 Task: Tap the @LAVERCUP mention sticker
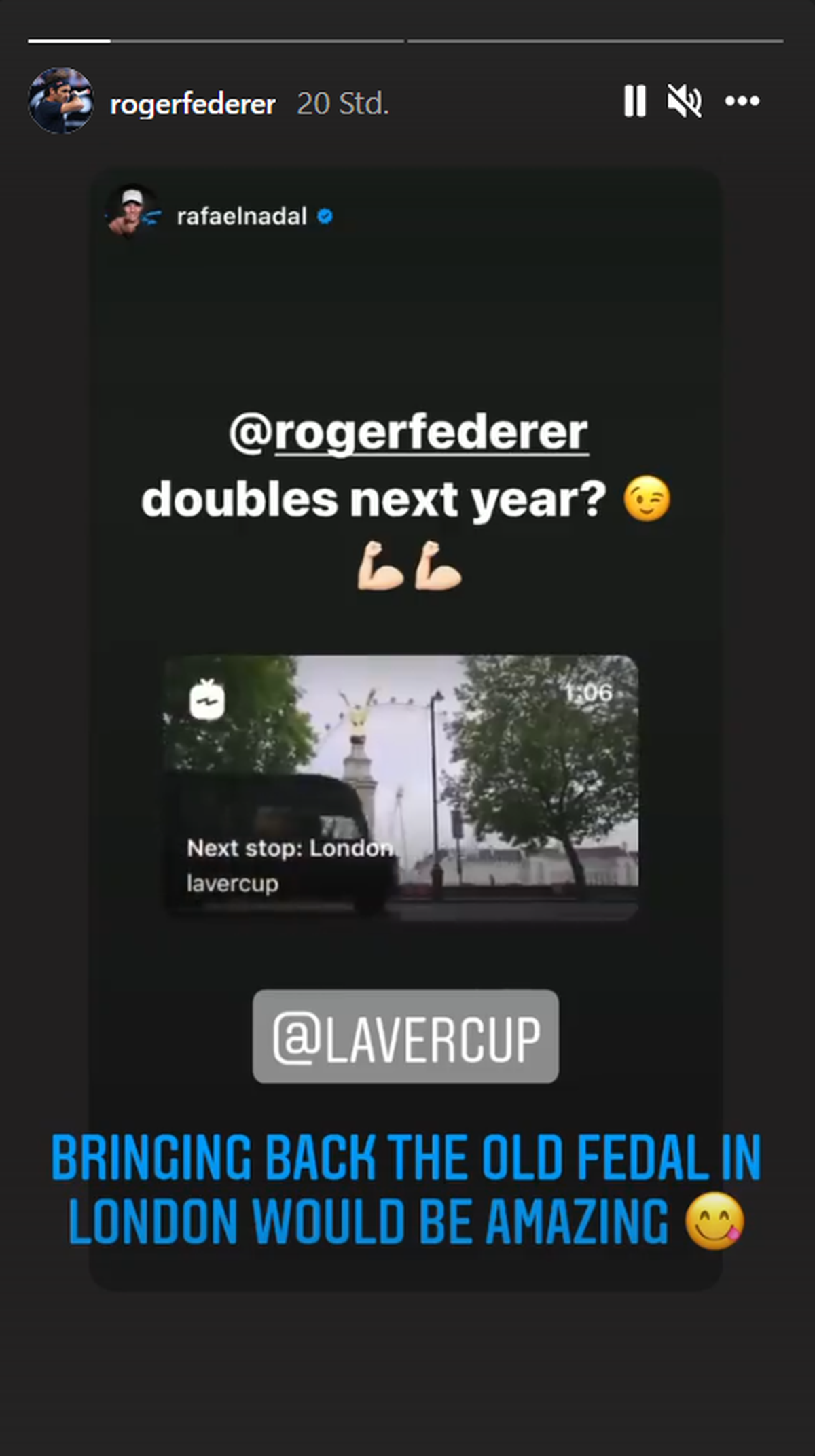click(405, 1036)
